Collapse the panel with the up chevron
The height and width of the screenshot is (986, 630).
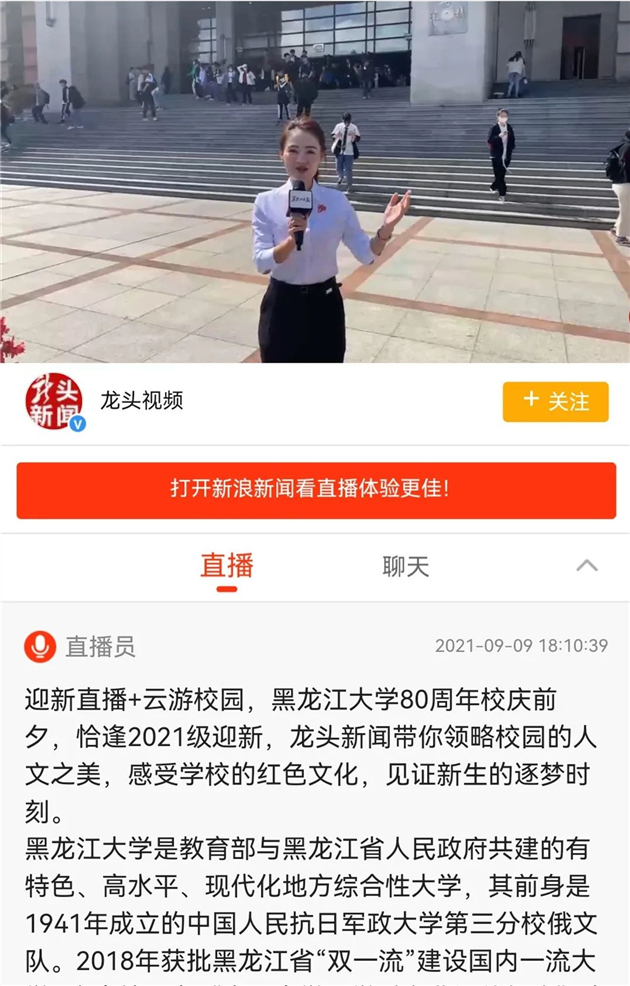click(587, 566)
